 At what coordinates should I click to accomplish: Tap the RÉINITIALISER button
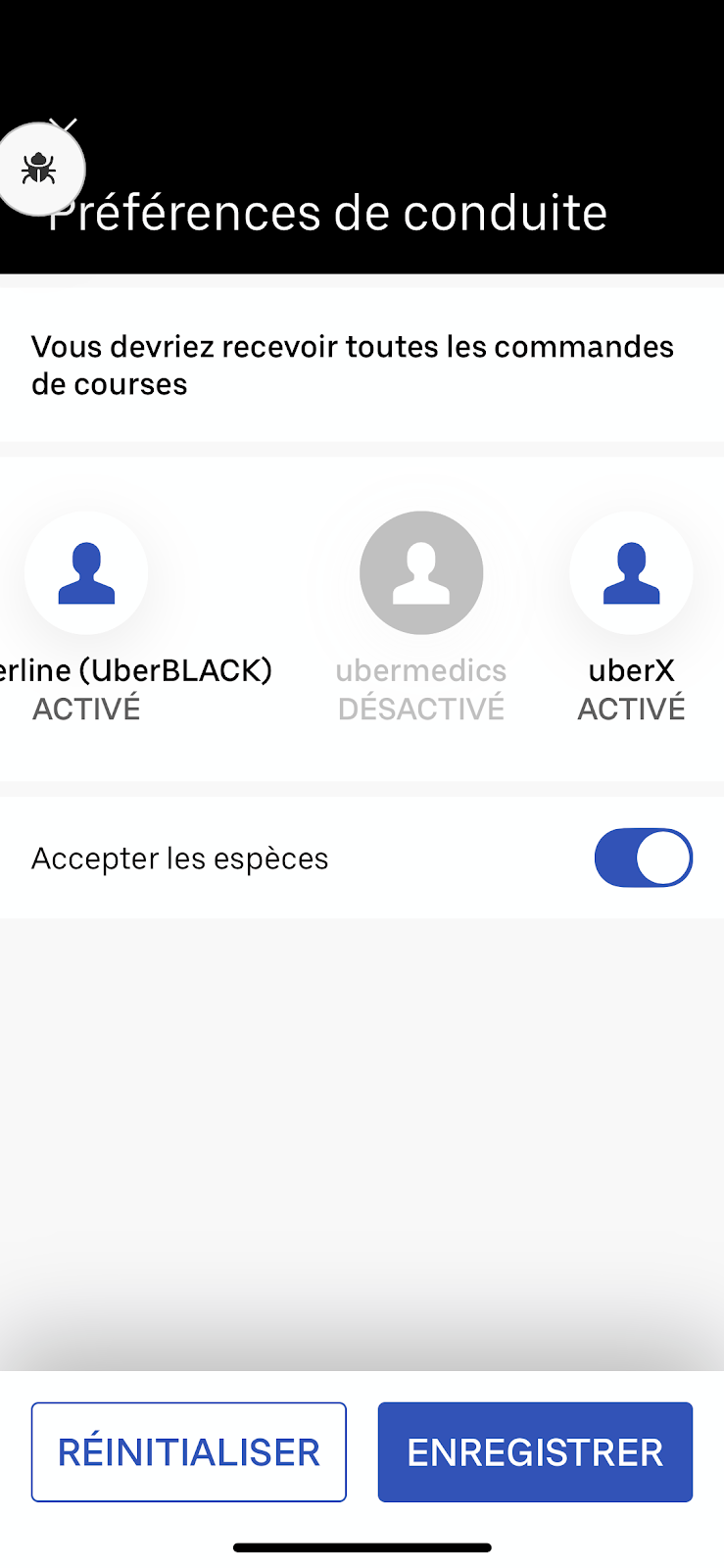189,1451
